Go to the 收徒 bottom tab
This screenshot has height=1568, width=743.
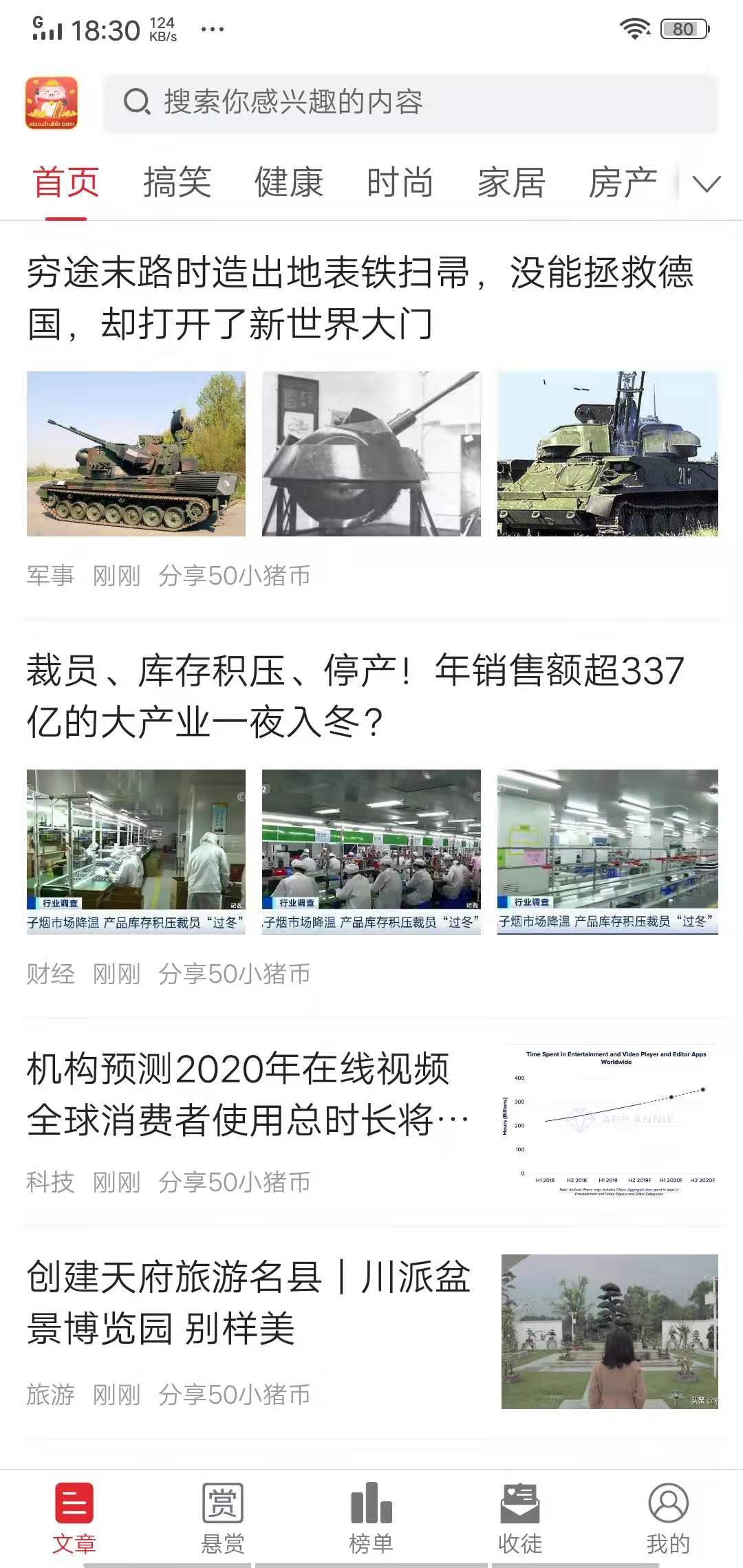519,1518
